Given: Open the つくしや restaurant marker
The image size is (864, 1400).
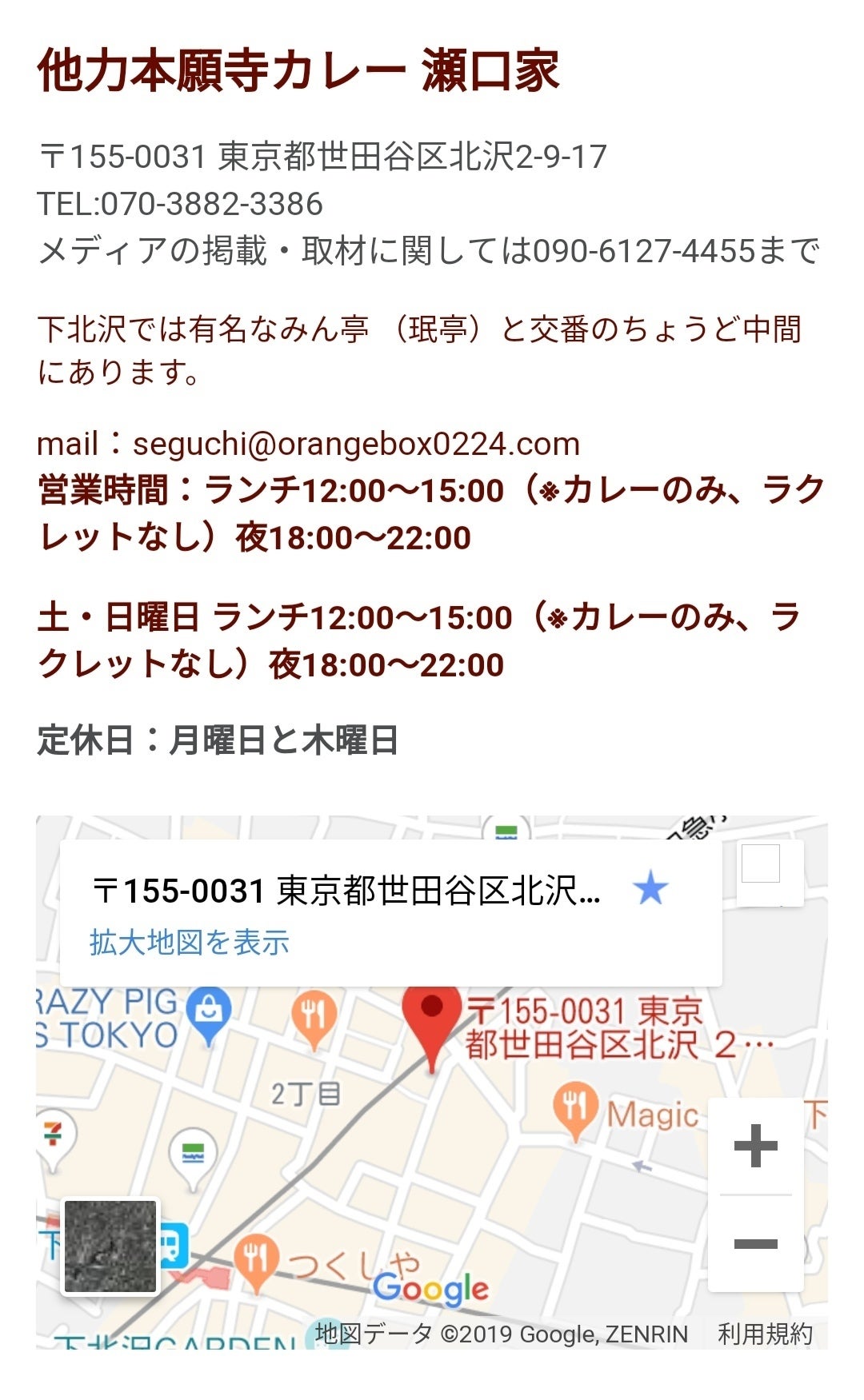Looking at the screenshot, I should click(256, 1258).
